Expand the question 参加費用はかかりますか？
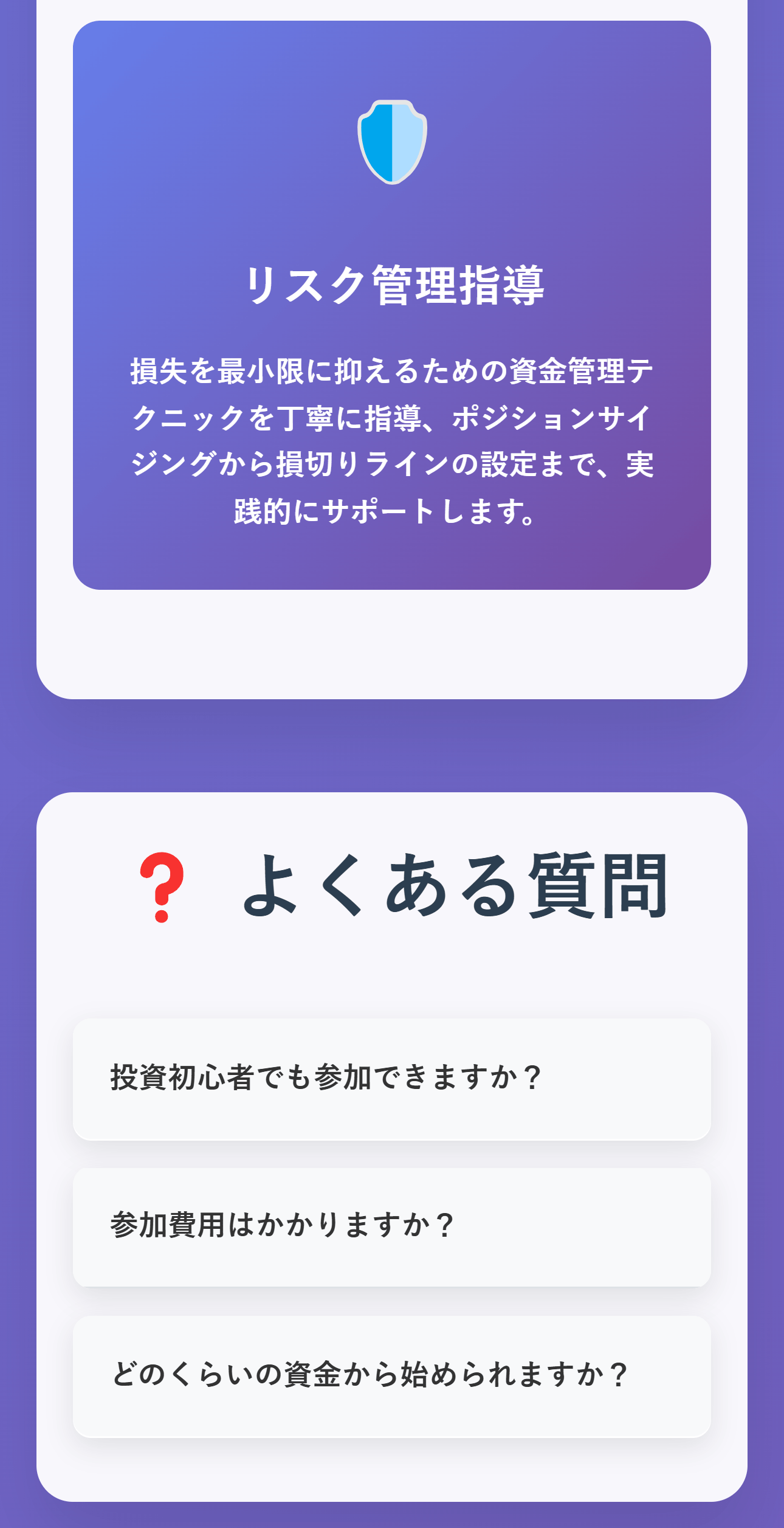Image resolution: width=784 pixels, height=1528 pixels. point(391,1226)
